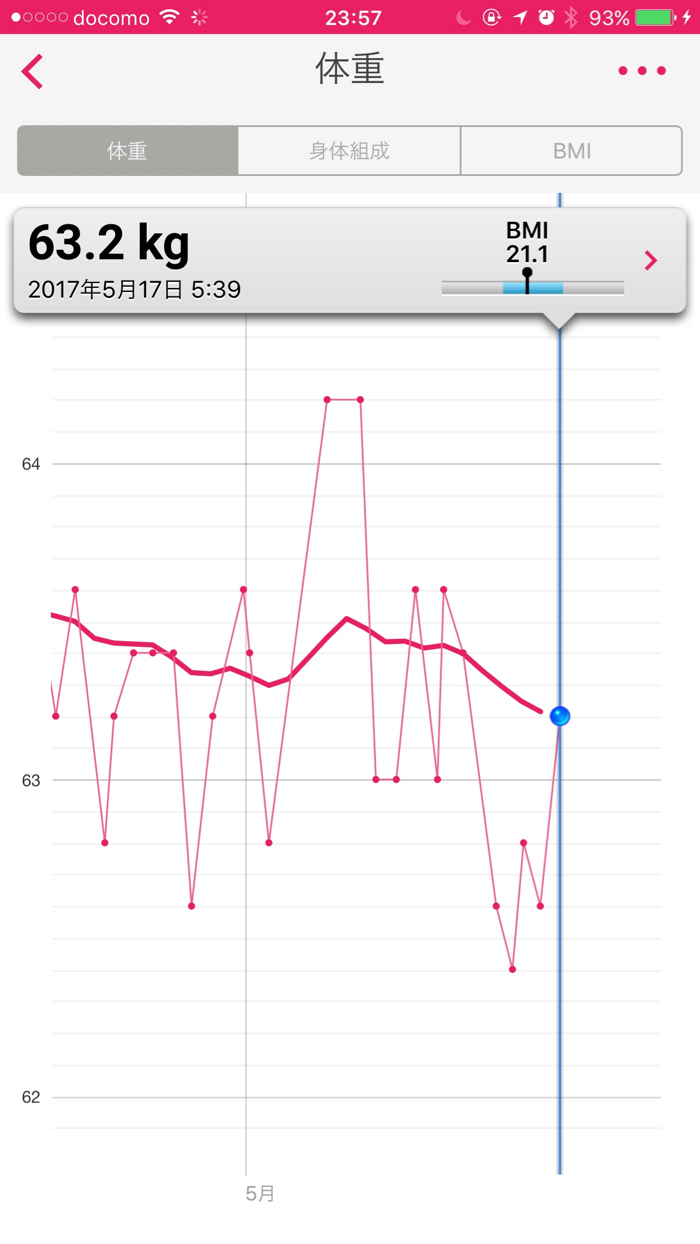Switch to the 身体組成 tab
700x1244 pixels.
pyautogui.click(x=349, y=151)
